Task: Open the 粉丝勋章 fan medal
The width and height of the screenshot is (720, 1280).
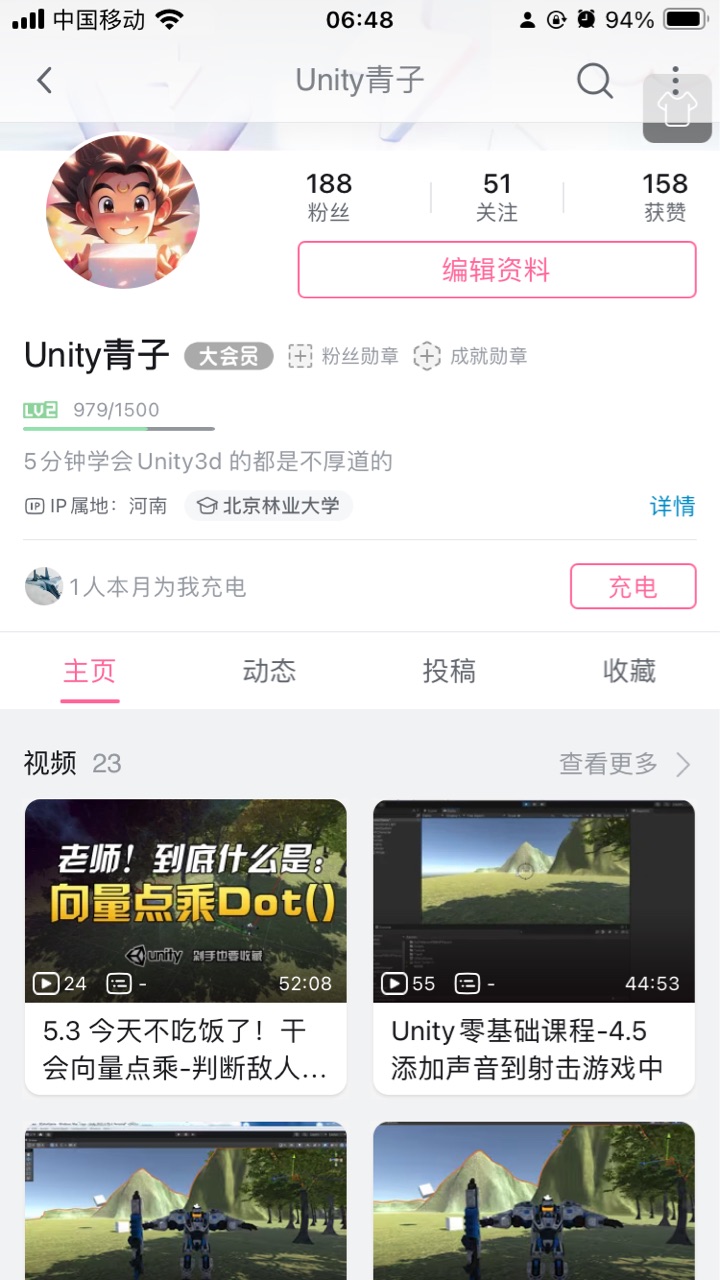Action: pyautogui.click(x=343, y=356)
